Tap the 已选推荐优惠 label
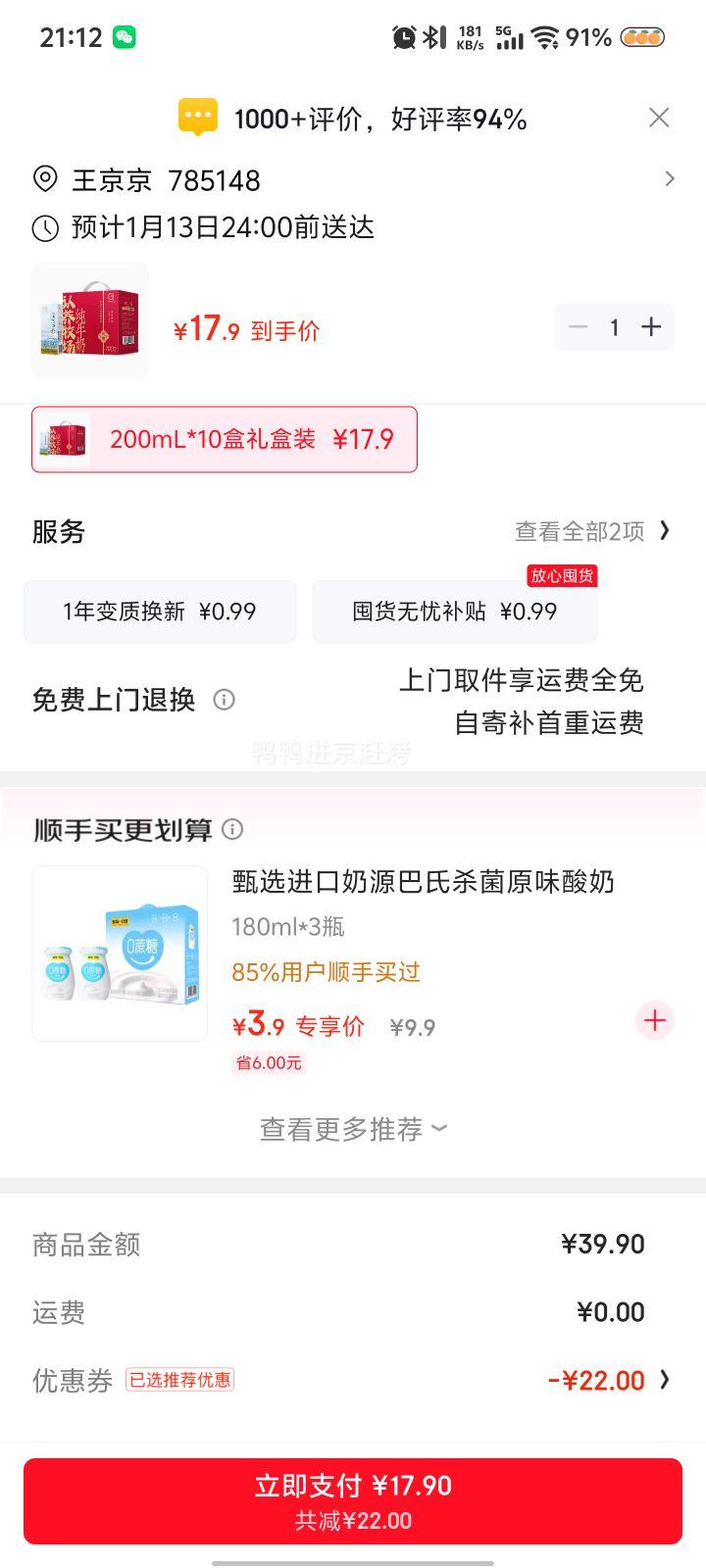Viewport: 706px width, 1568px height. pyautogui.click(x=180, y=1379)
